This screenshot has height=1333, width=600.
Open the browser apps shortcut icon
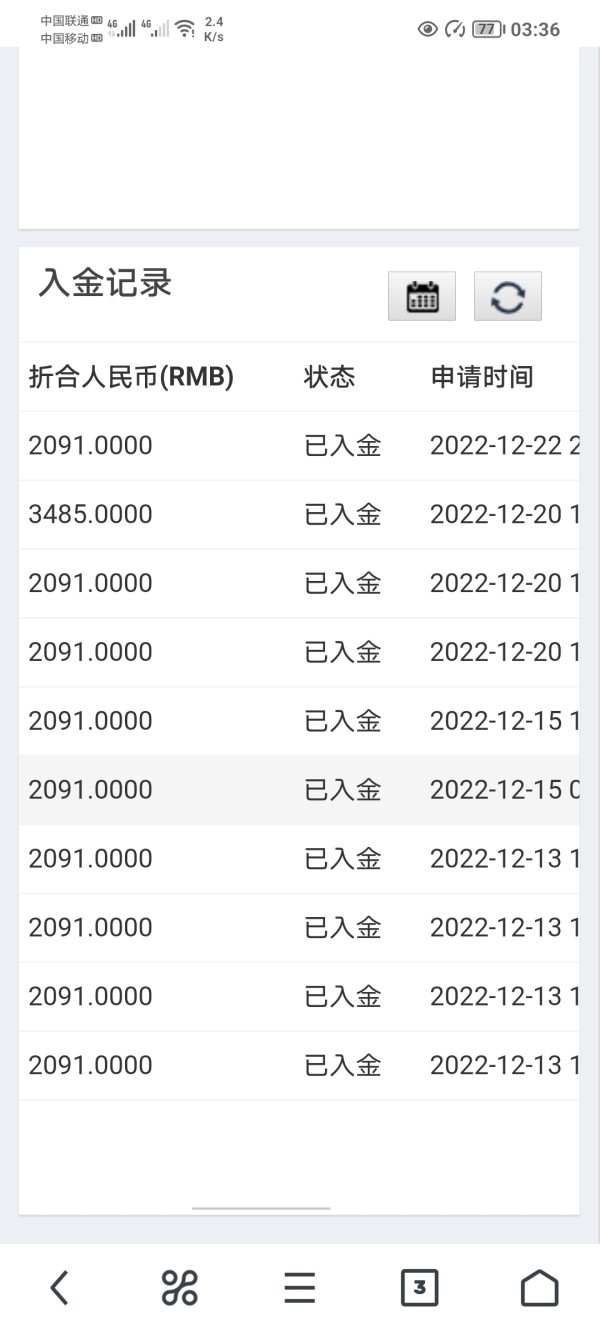pos(180,1288)
